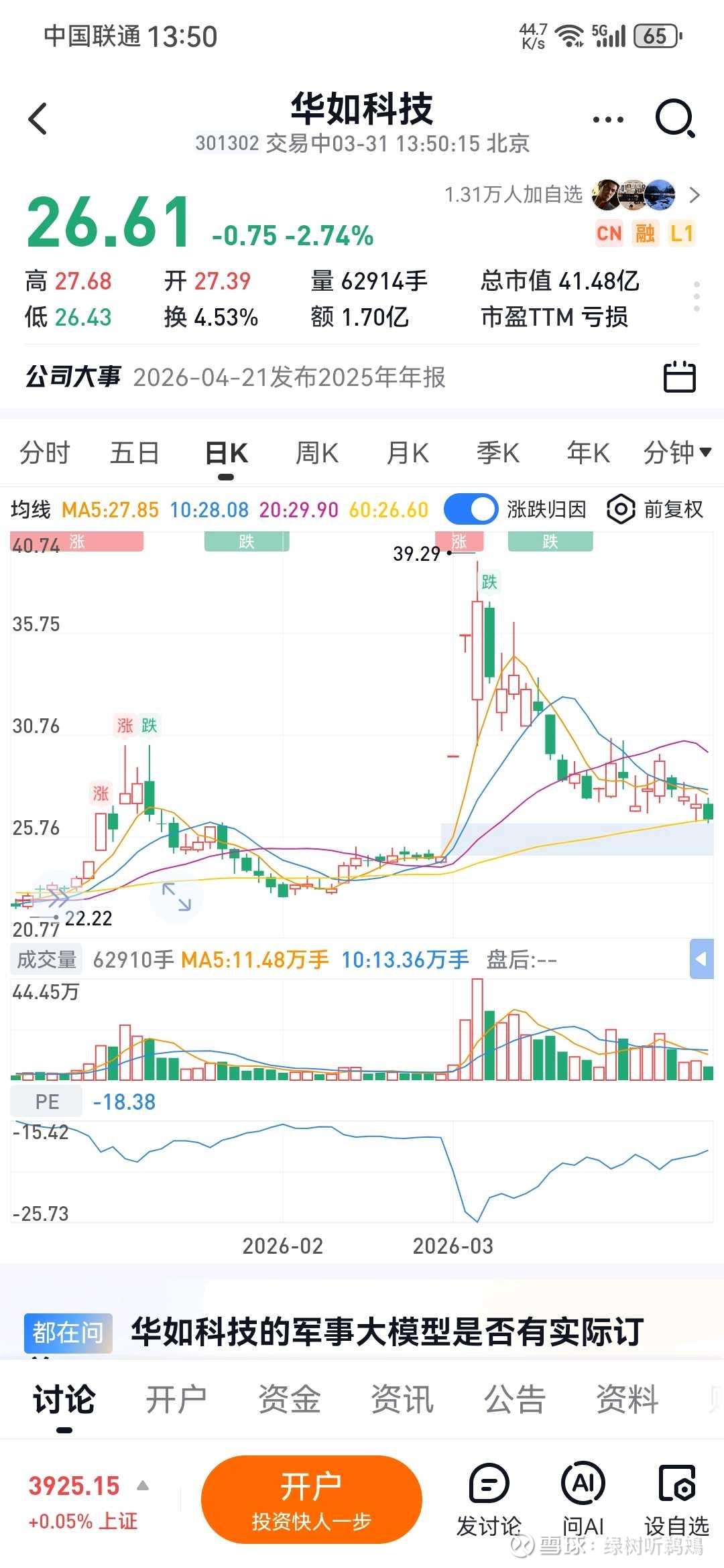Add the stock via 设自选

pyautogui.click(x=676, y=1500)
